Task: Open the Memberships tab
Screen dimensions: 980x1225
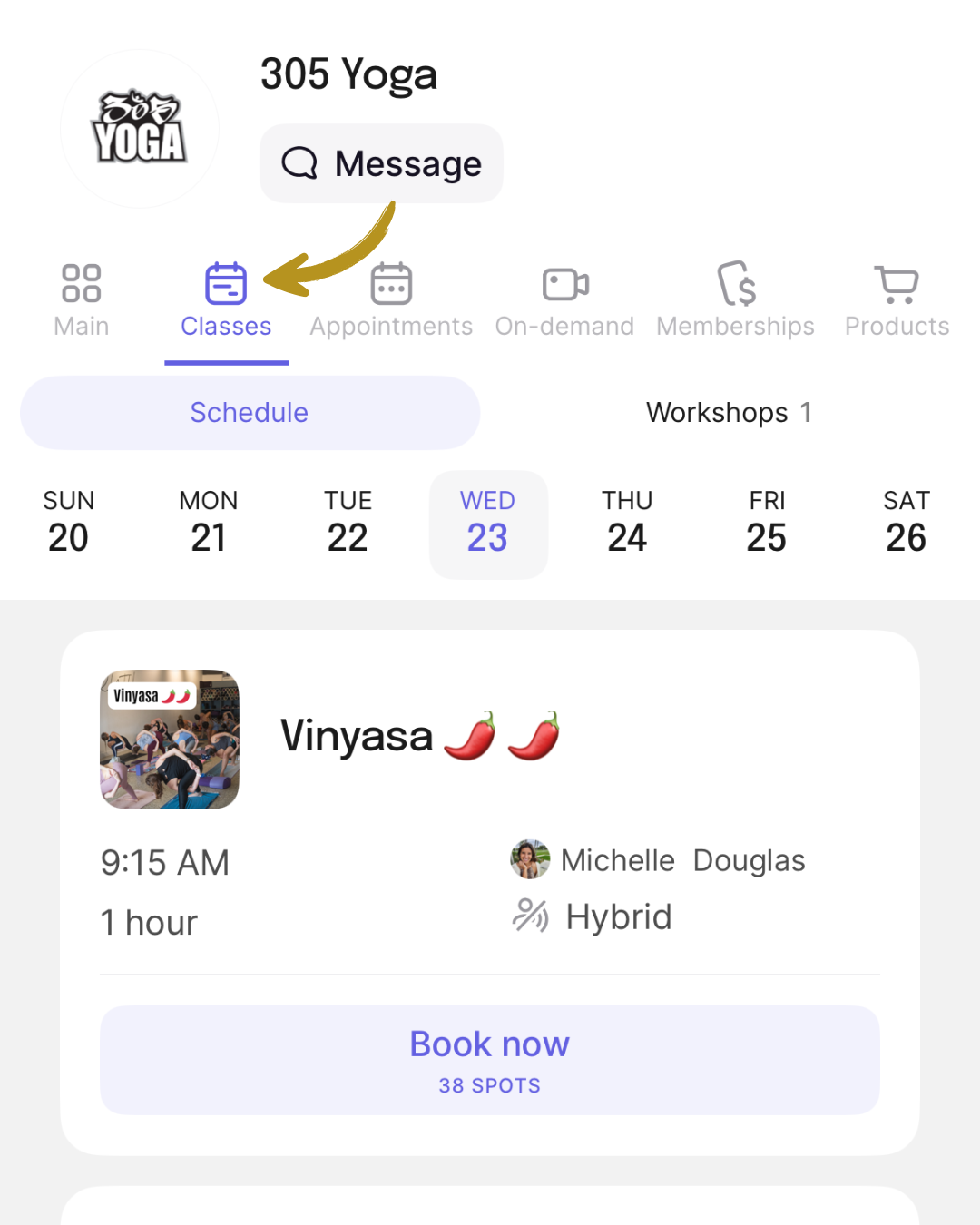Action: 735,301
